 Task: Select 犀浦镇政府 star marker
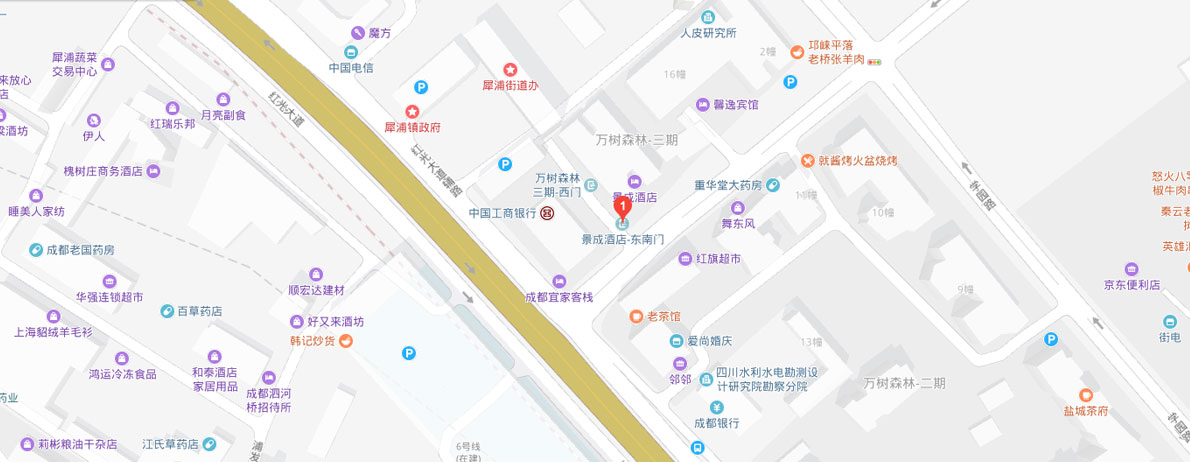tap(411, 110)
